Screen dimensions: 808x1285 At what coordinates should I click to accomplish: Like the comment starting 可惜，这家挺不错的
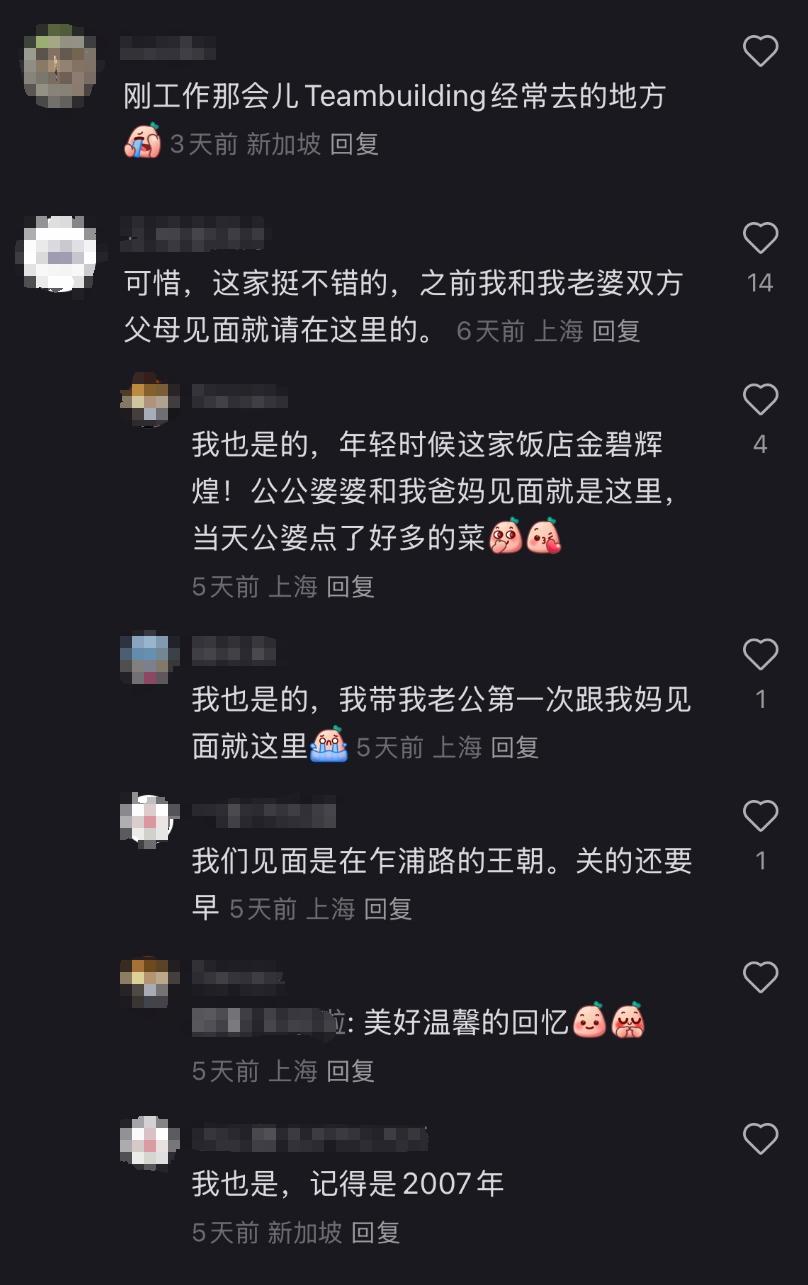coord(760,238)
